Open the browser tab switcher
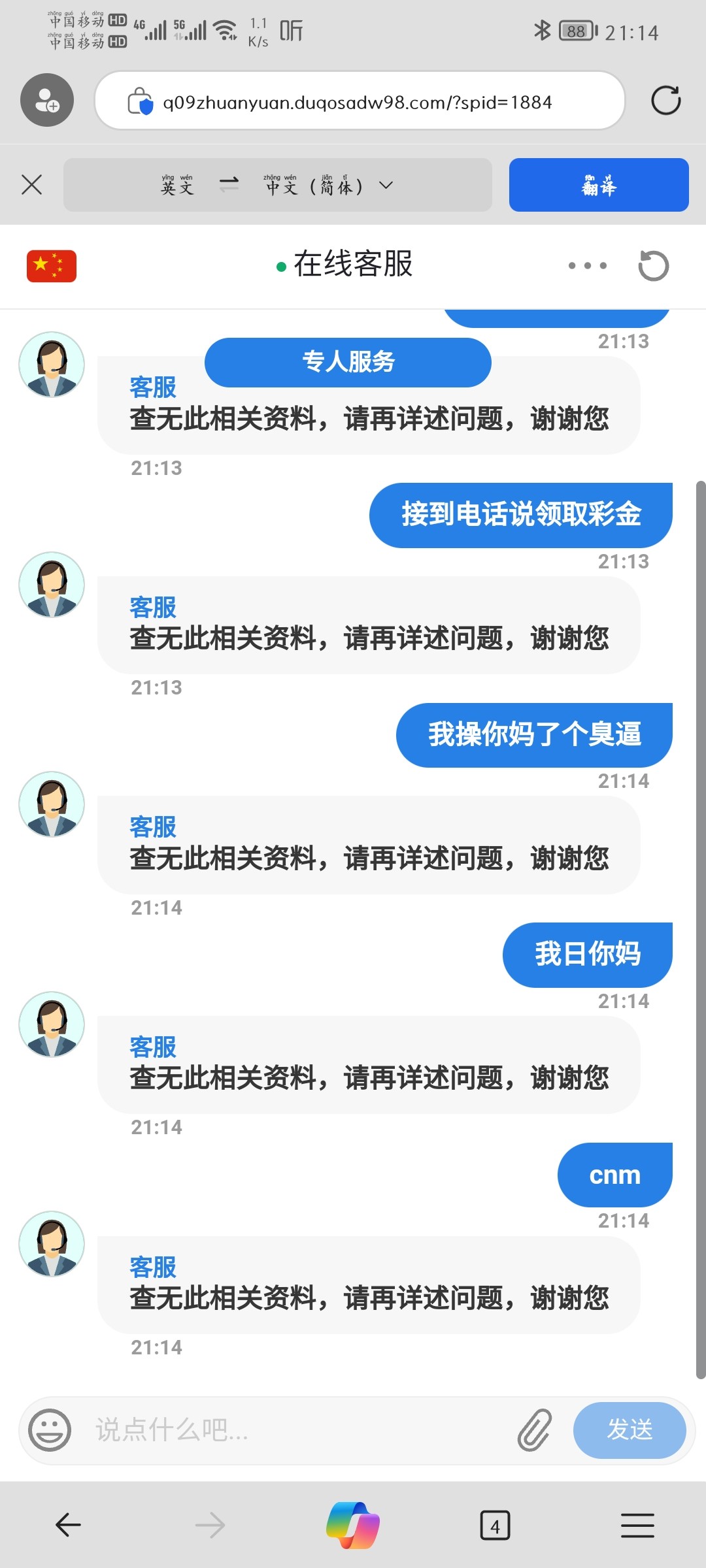 point(495,1526)
